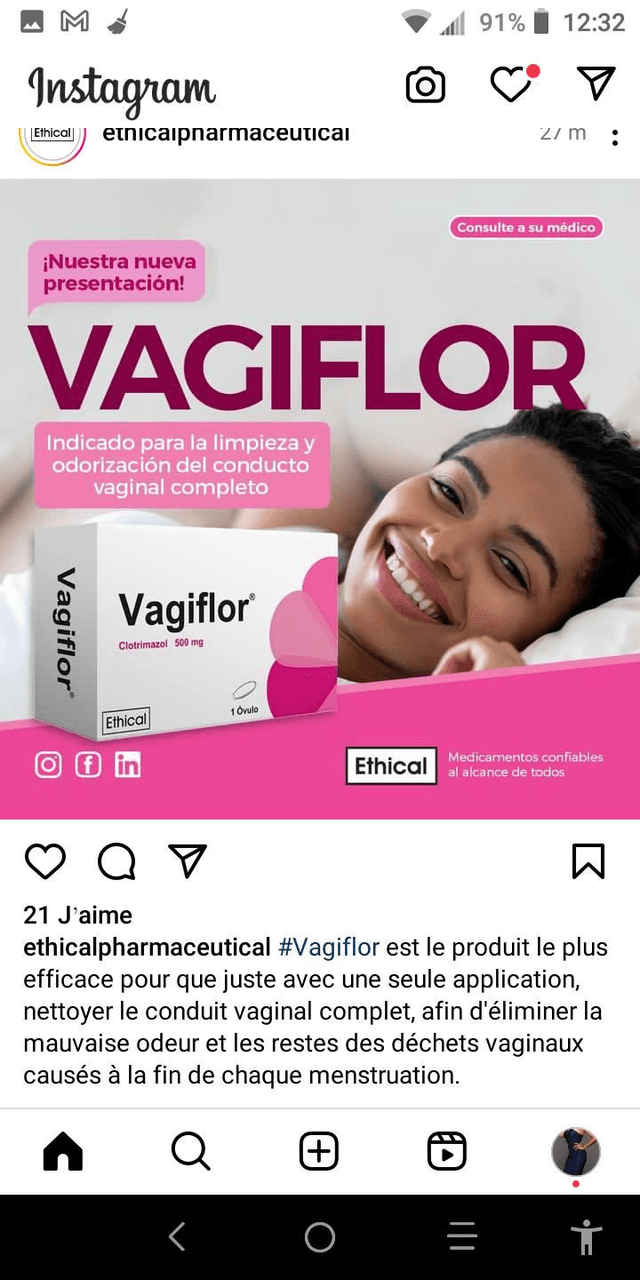
Task: Open ethicalpharmaceutical's profile picture
Action: pyautogui.click(x=52, y=138)
